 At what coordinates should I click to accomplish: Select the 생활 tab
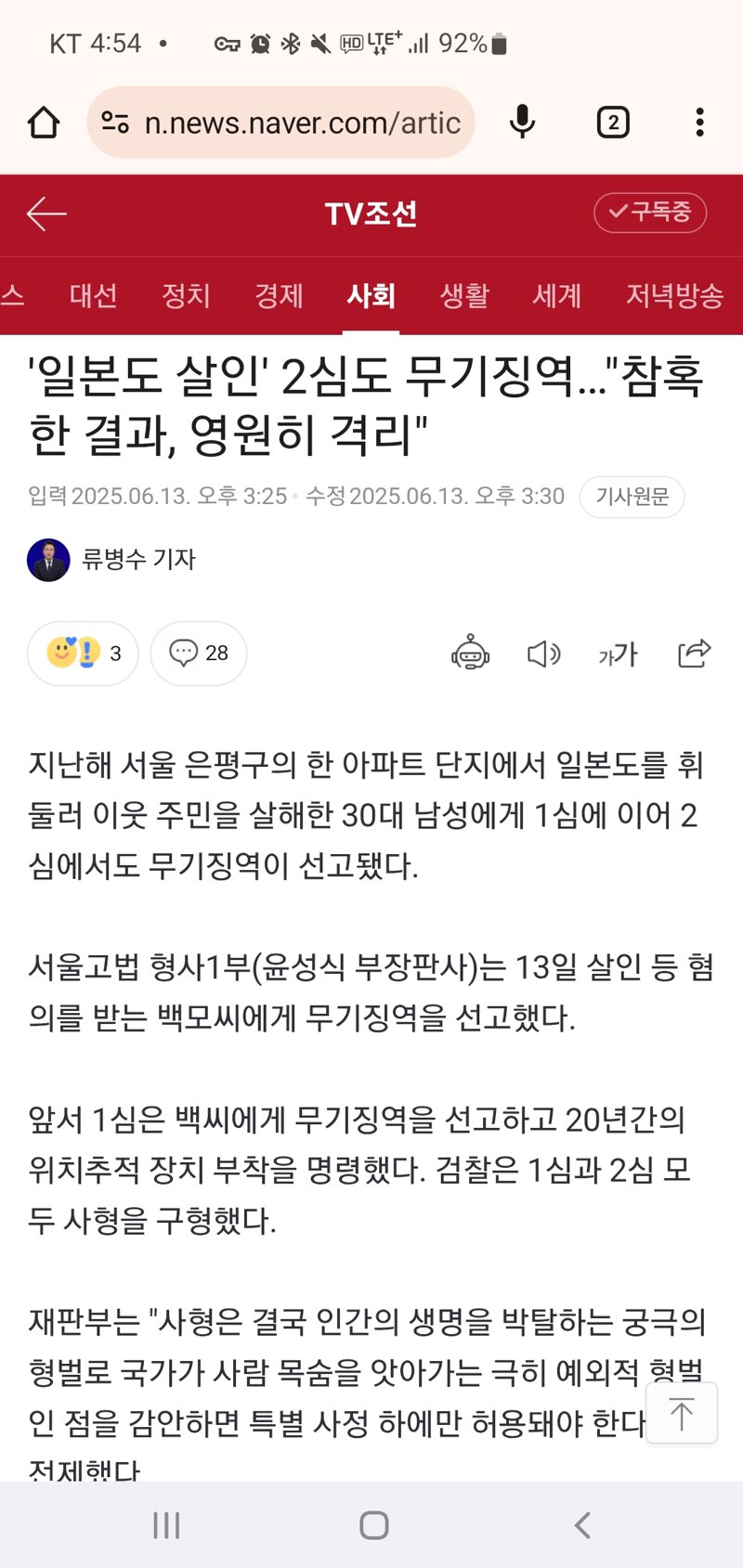pyautogui.click(x=463, y=295)
